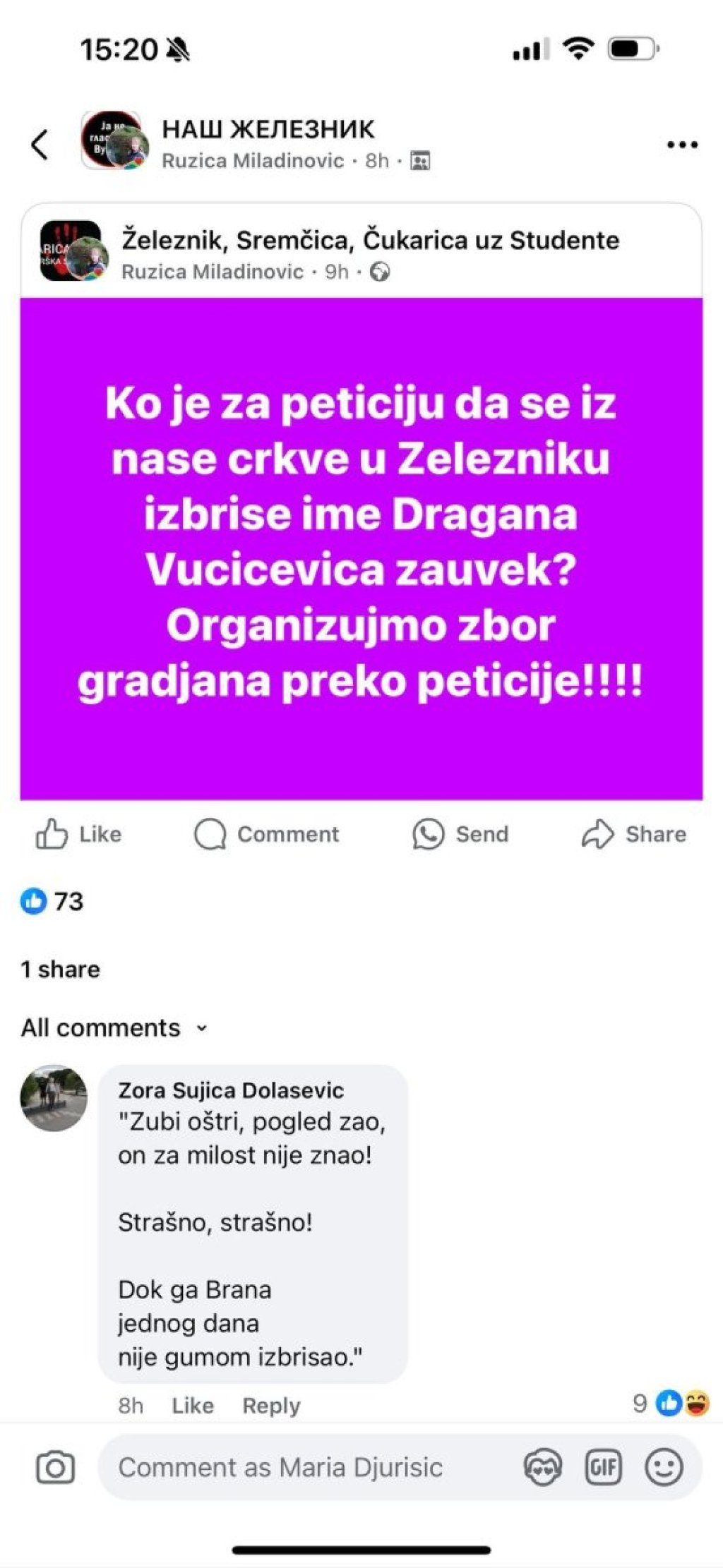
Task: Reply to Zora Sujica Dolasevic's comment
Action: [x=271, y=1406]
